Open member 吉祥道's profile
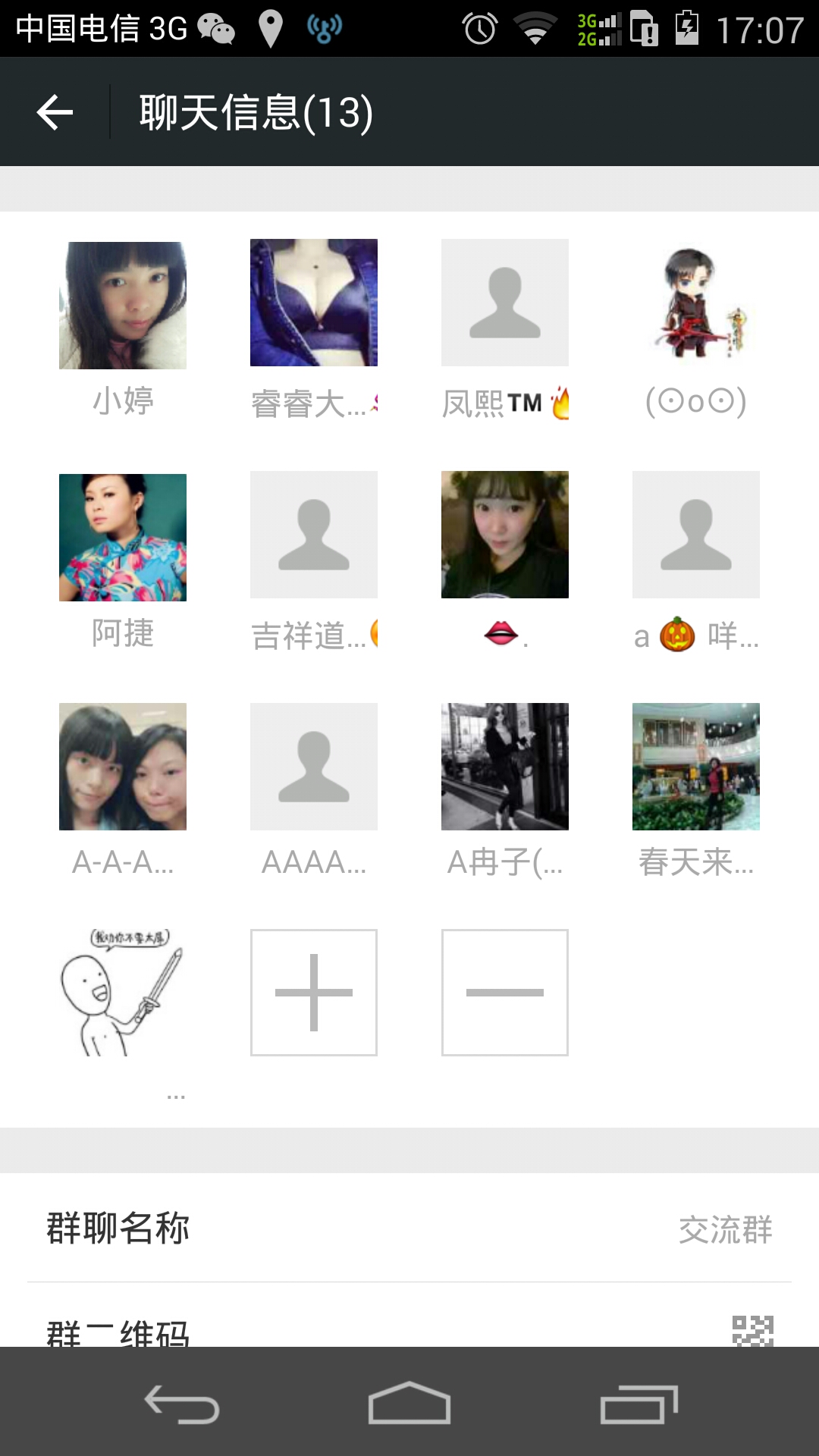 pos(314,535)
